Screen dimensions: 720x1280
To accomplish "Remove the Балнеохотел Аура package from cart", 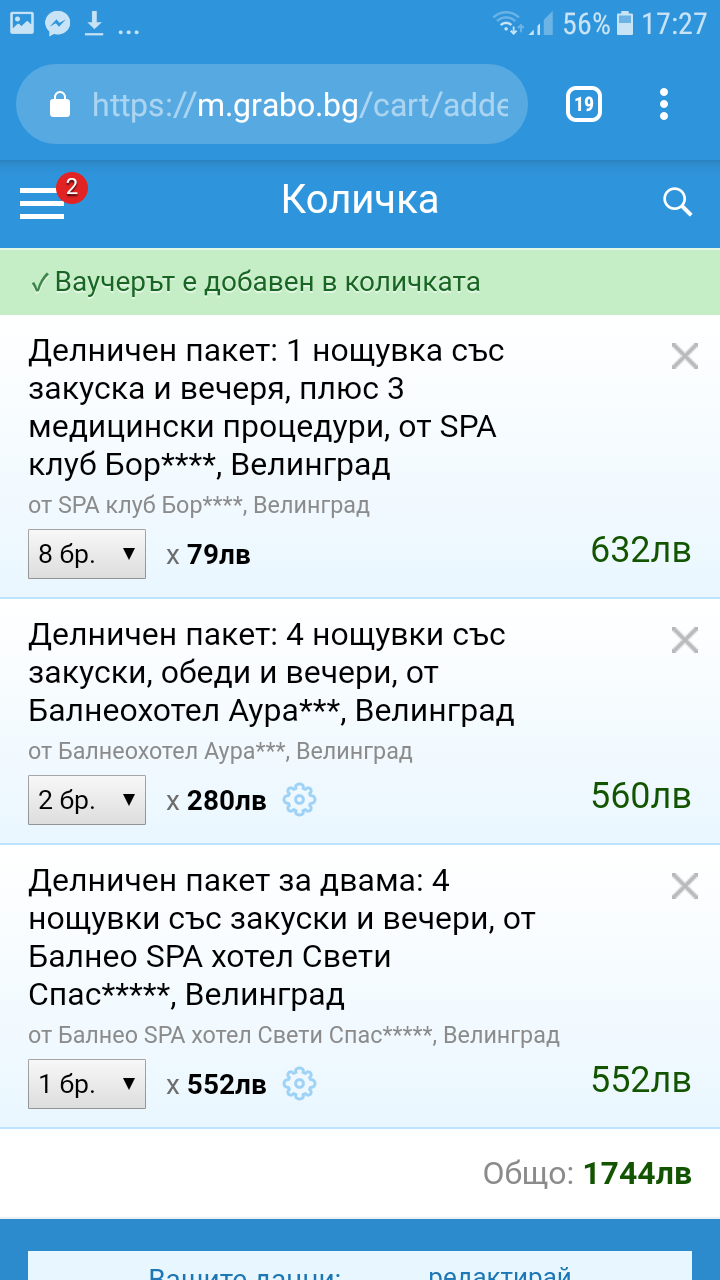I will [x=684, y=639].
